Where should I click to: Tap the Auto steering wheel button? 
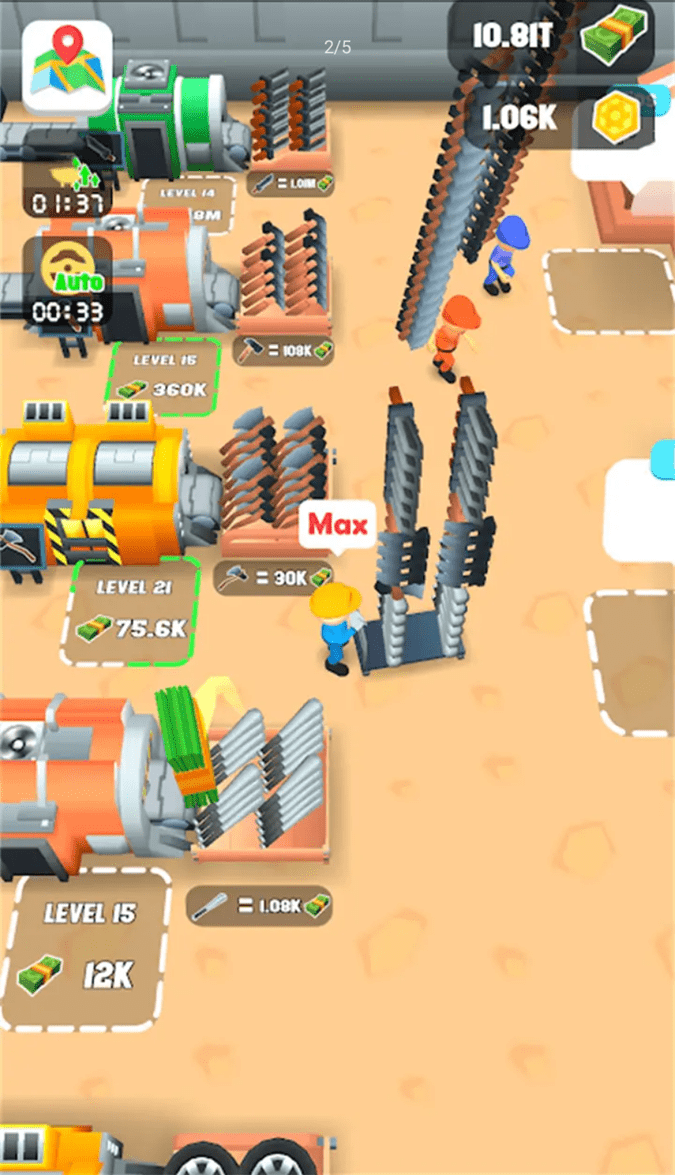coord(67,279)
